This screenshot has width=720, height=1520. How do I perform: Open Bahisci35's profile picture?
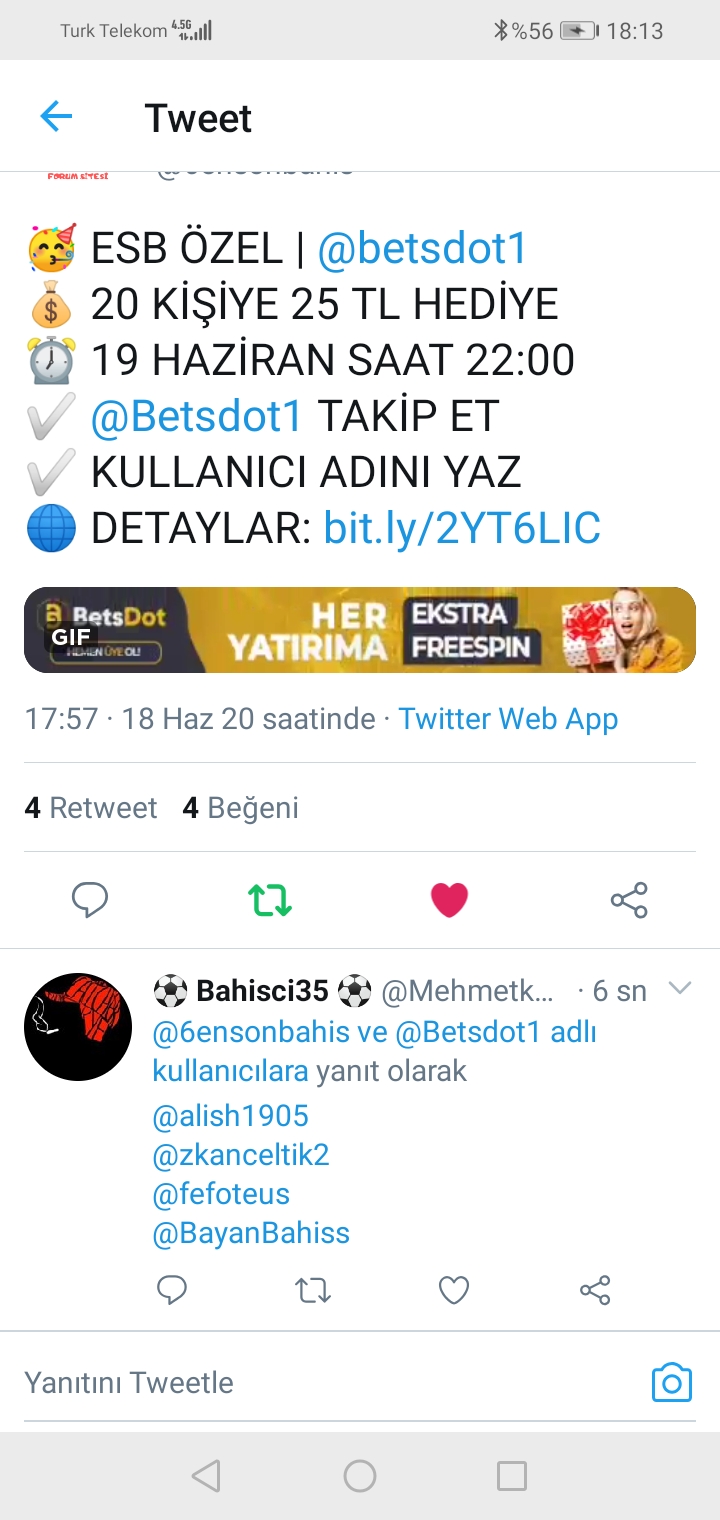pyautogui.click(x=78, y=1027)
